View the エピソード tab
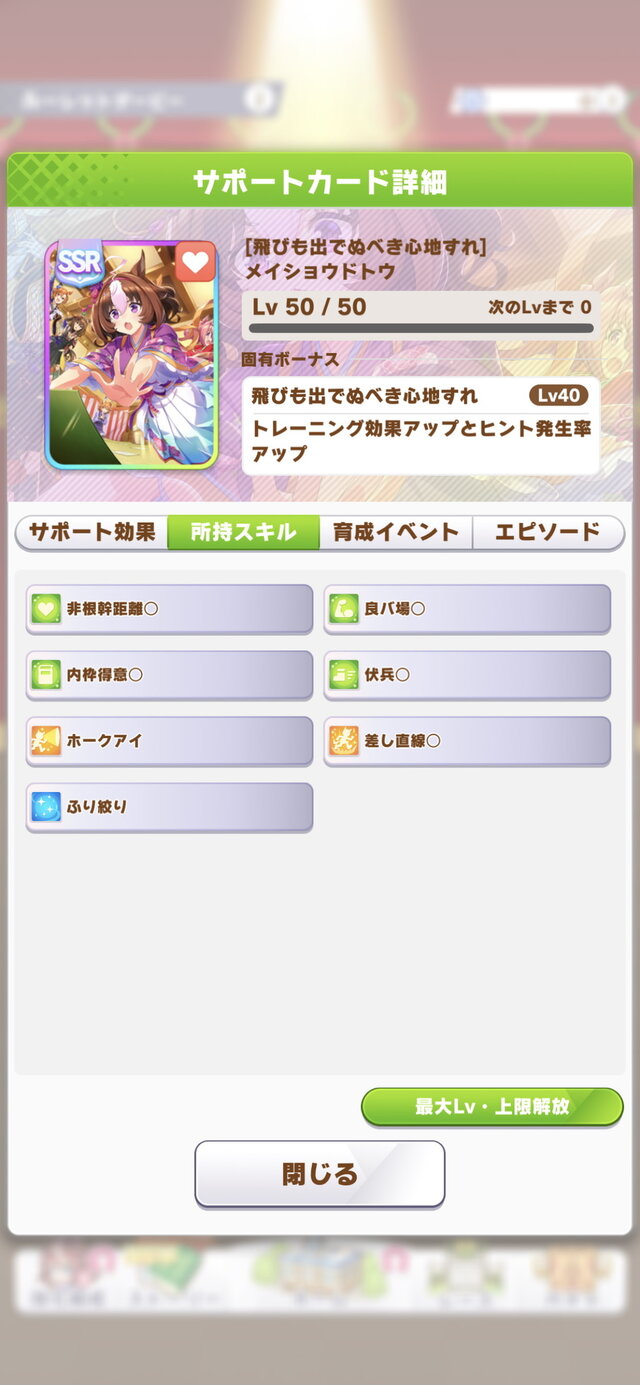Screen dimensions: 640x1385 tap(548, 532)
